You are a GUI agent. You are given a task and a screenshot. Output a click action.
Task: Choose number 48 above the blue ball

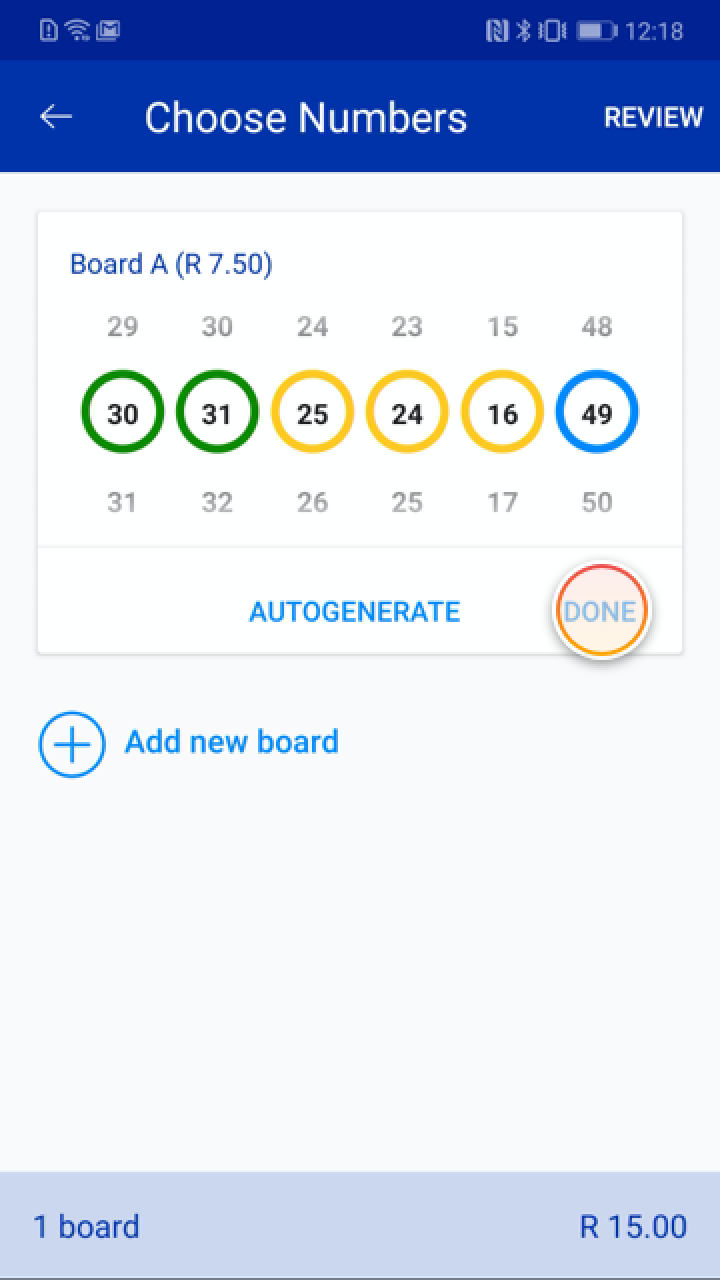(597, 327)
